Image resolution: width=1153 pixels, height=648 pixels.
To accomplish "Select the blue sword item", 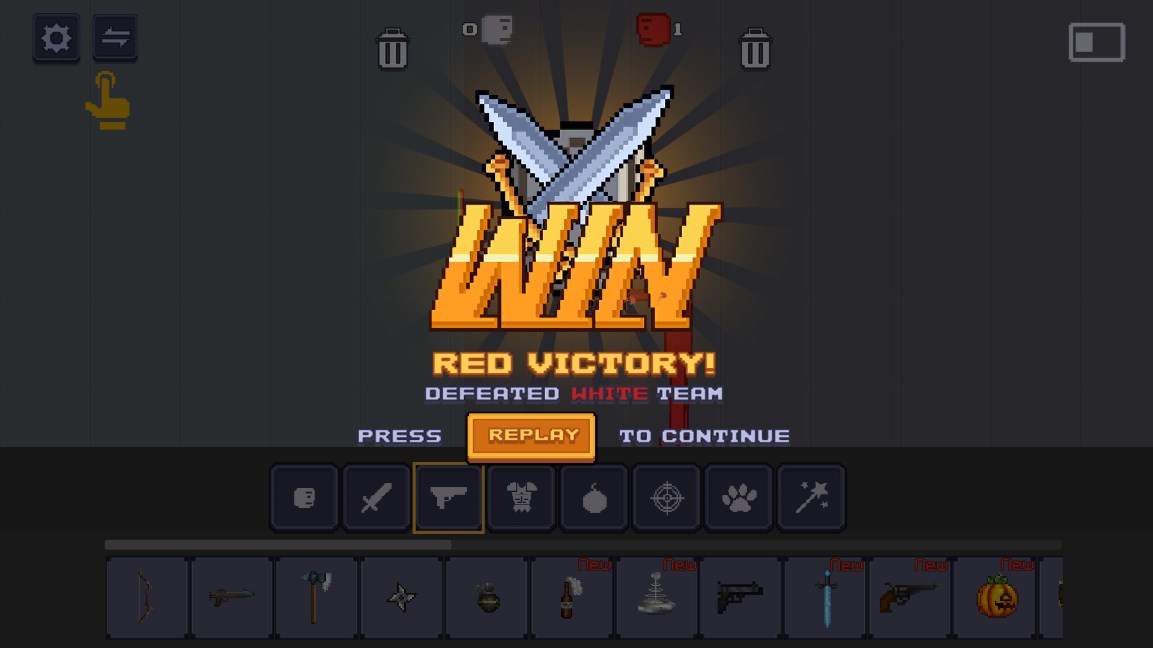I will pyautogui.click(x=825, y=598).
